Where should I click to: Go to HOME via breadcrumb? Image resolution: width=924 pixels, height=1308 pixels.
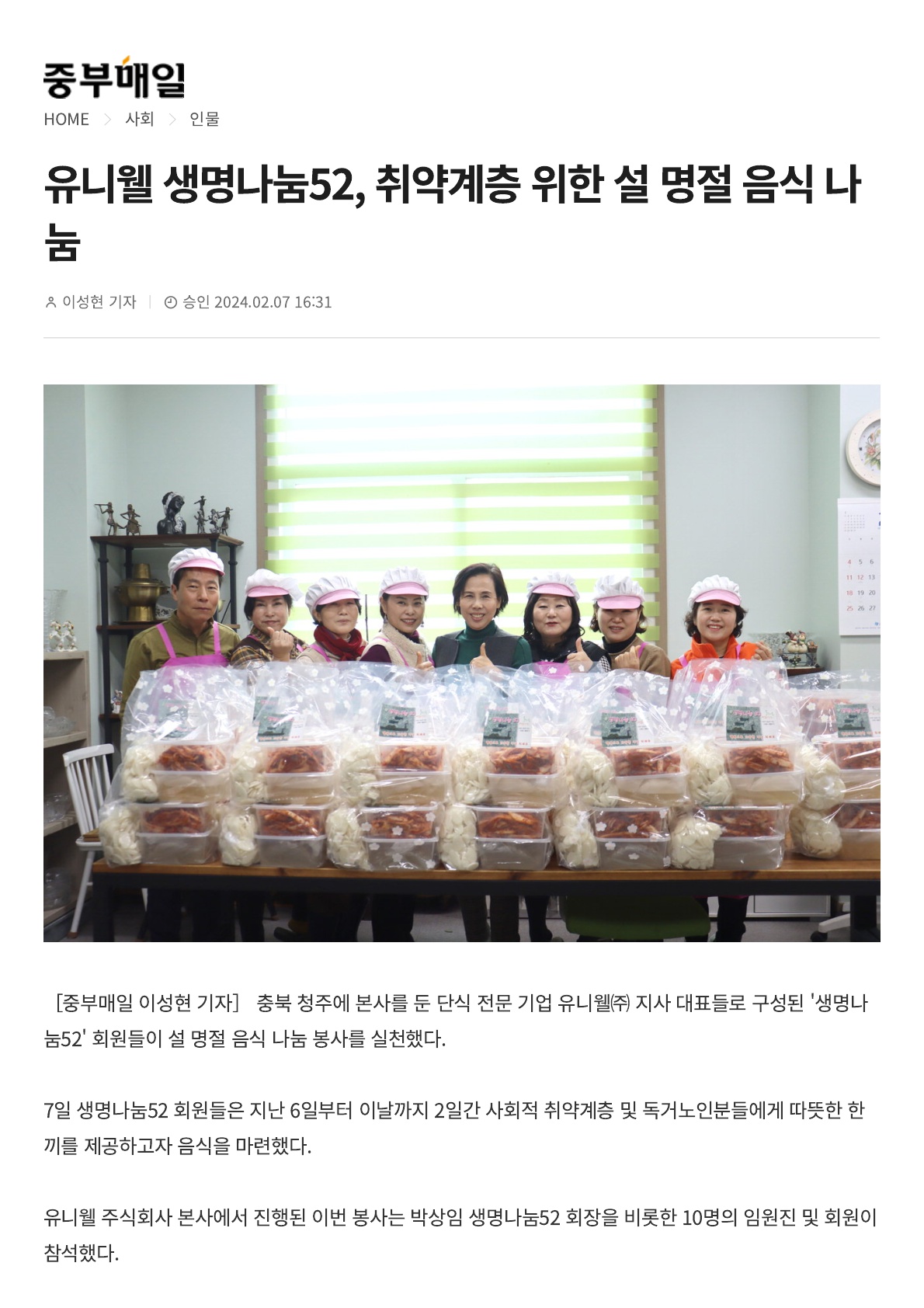[x=66, y=119]
